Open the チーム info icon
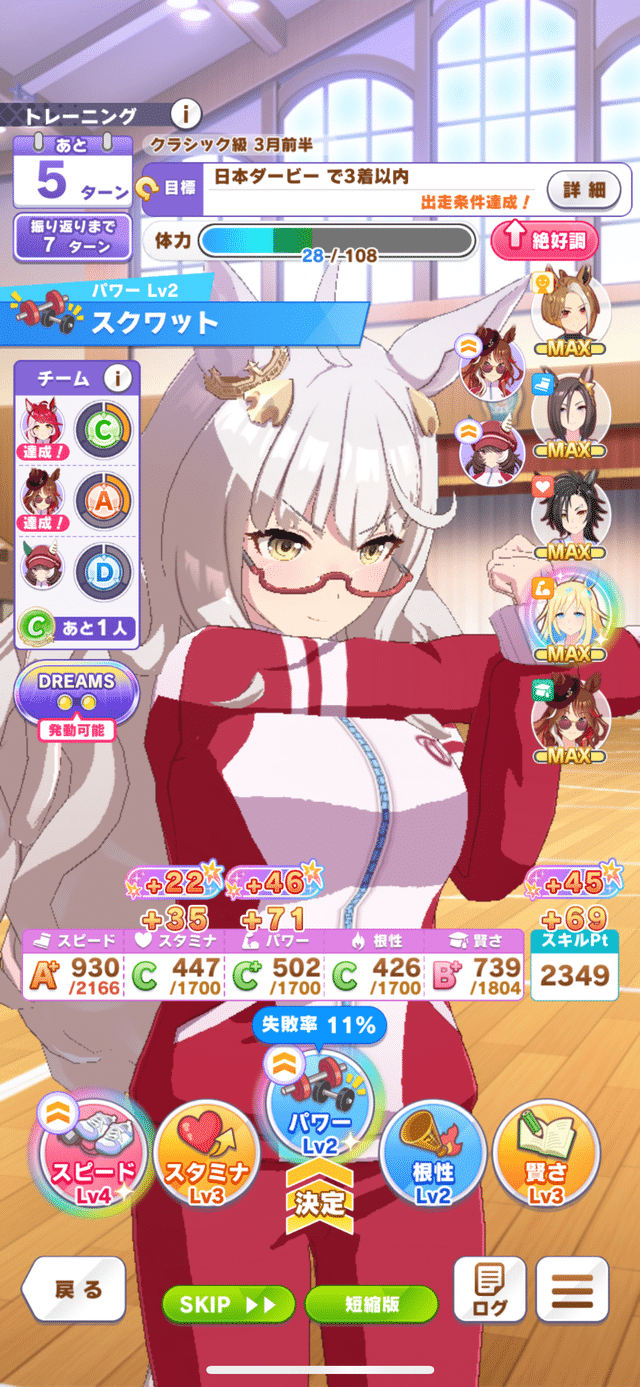This screenshot has height=1387, width=640. pos(118,378)
